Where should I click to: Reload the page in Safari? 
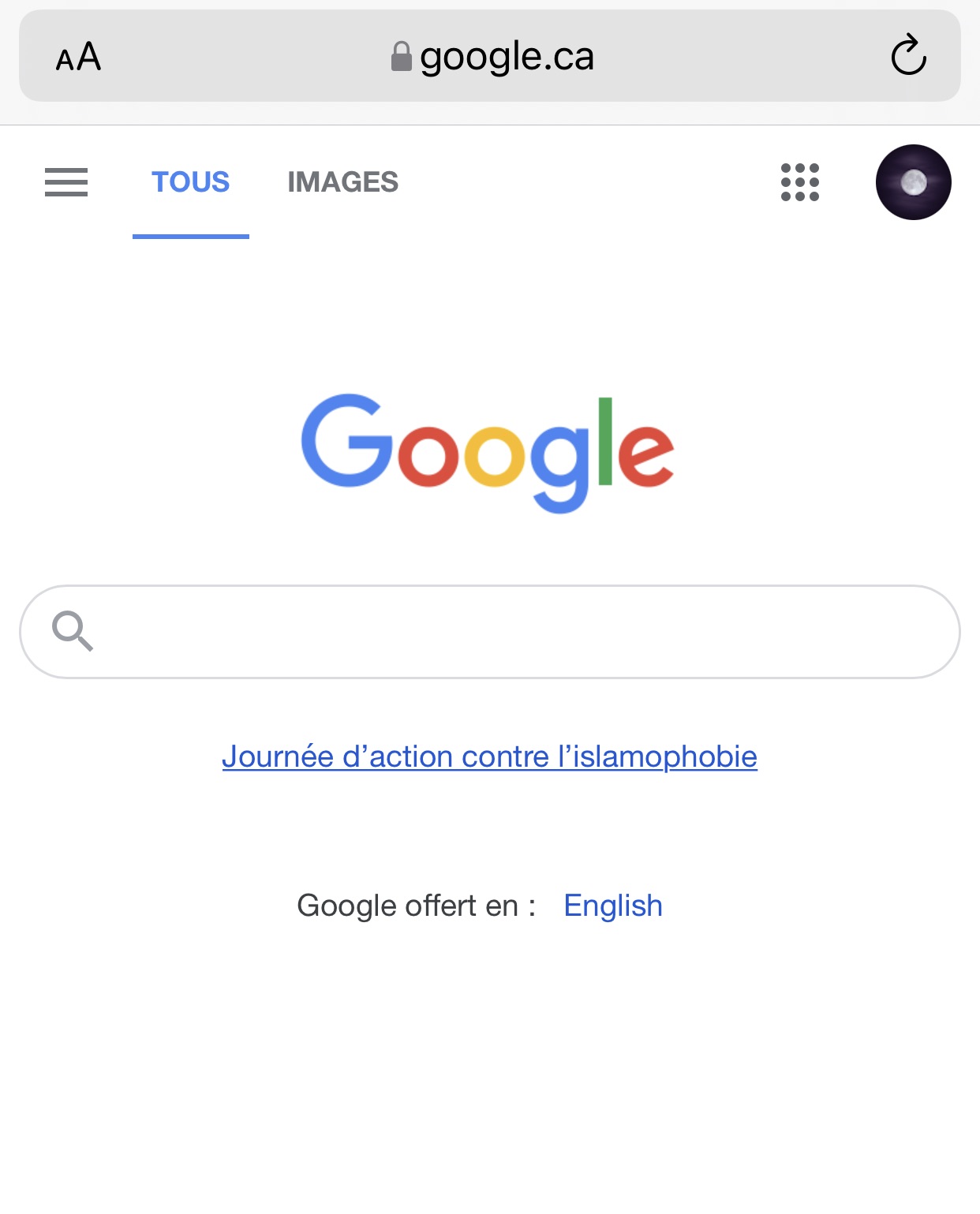[x=908, y=56]
